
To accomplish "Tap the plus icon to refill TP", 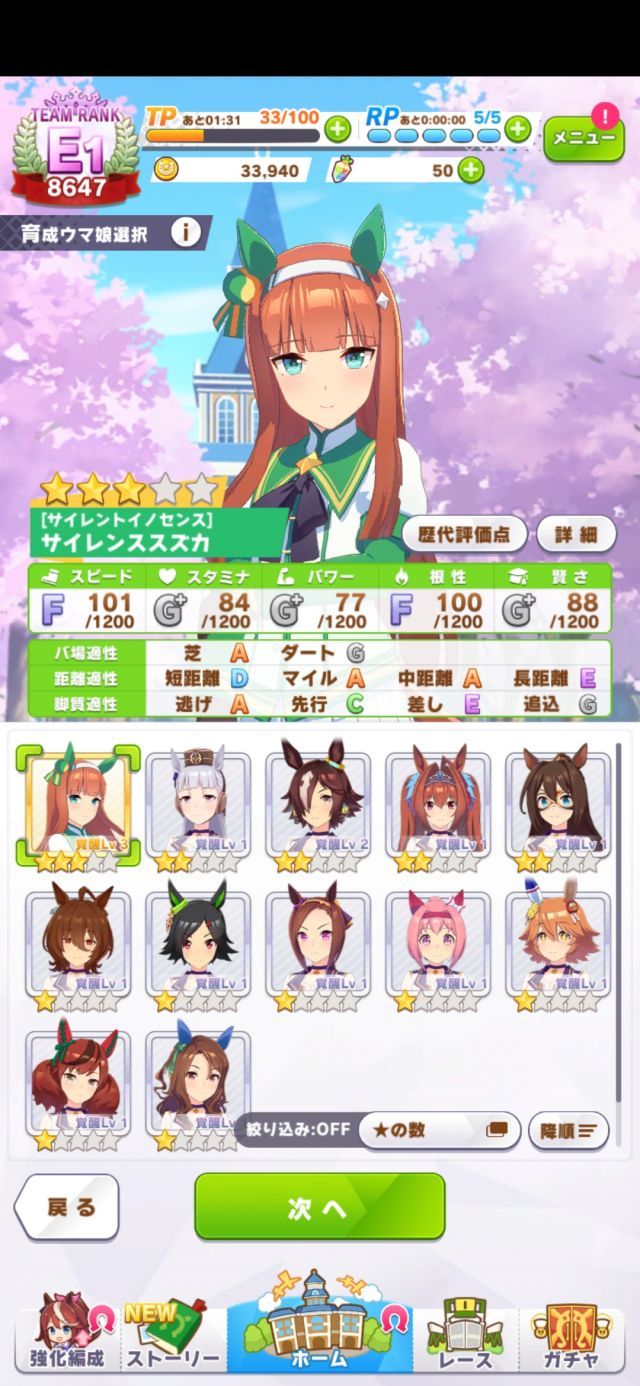I will point(337,129).
